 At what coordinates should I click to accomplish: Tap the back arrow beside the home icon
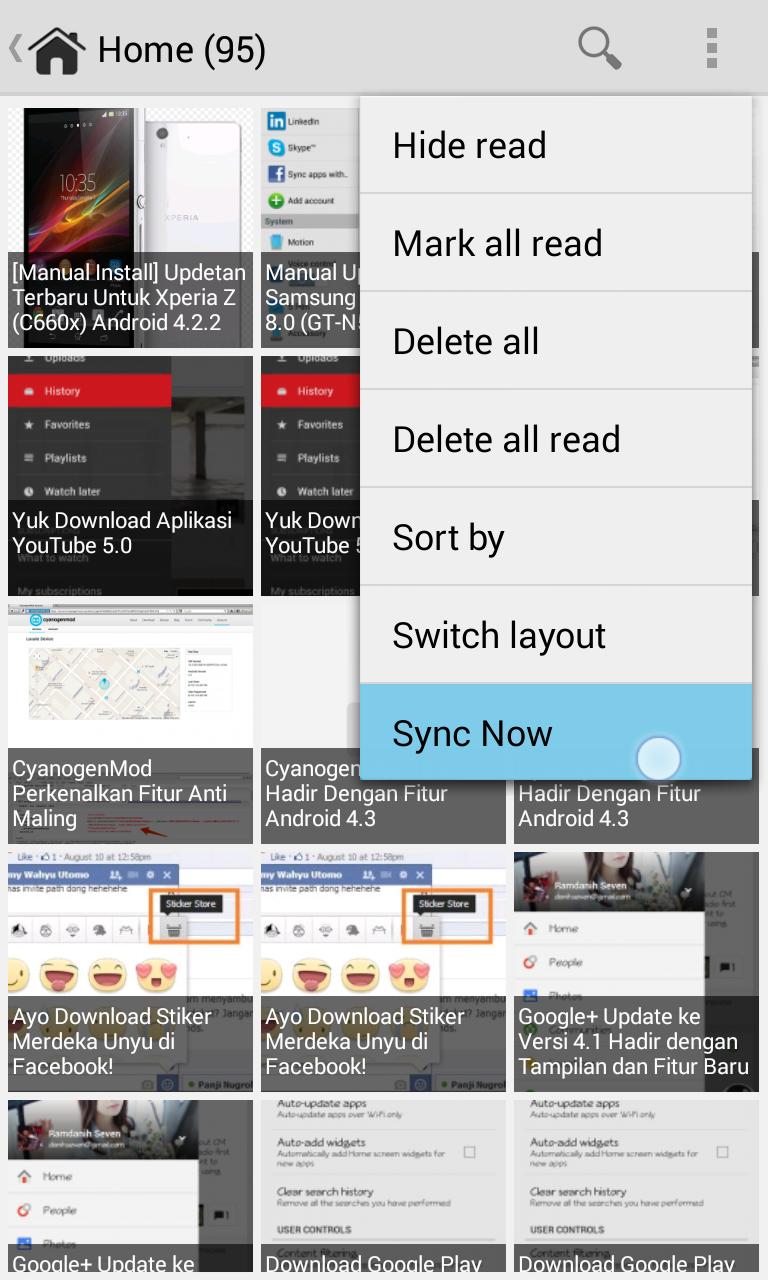click(16, 48)
